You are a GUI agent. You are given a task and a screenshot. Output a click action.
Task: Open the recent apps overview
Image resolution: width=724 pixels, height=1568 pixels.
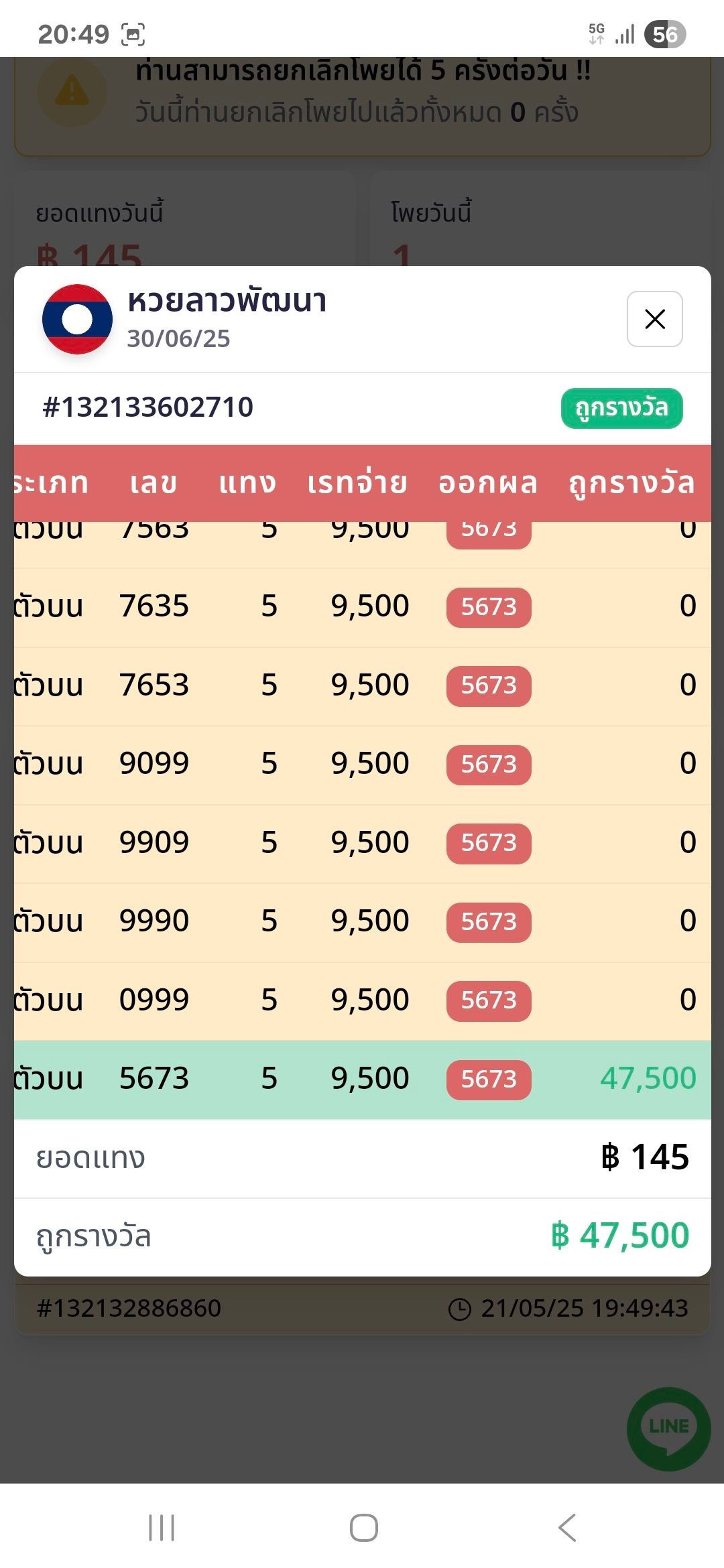point(162,1528)
